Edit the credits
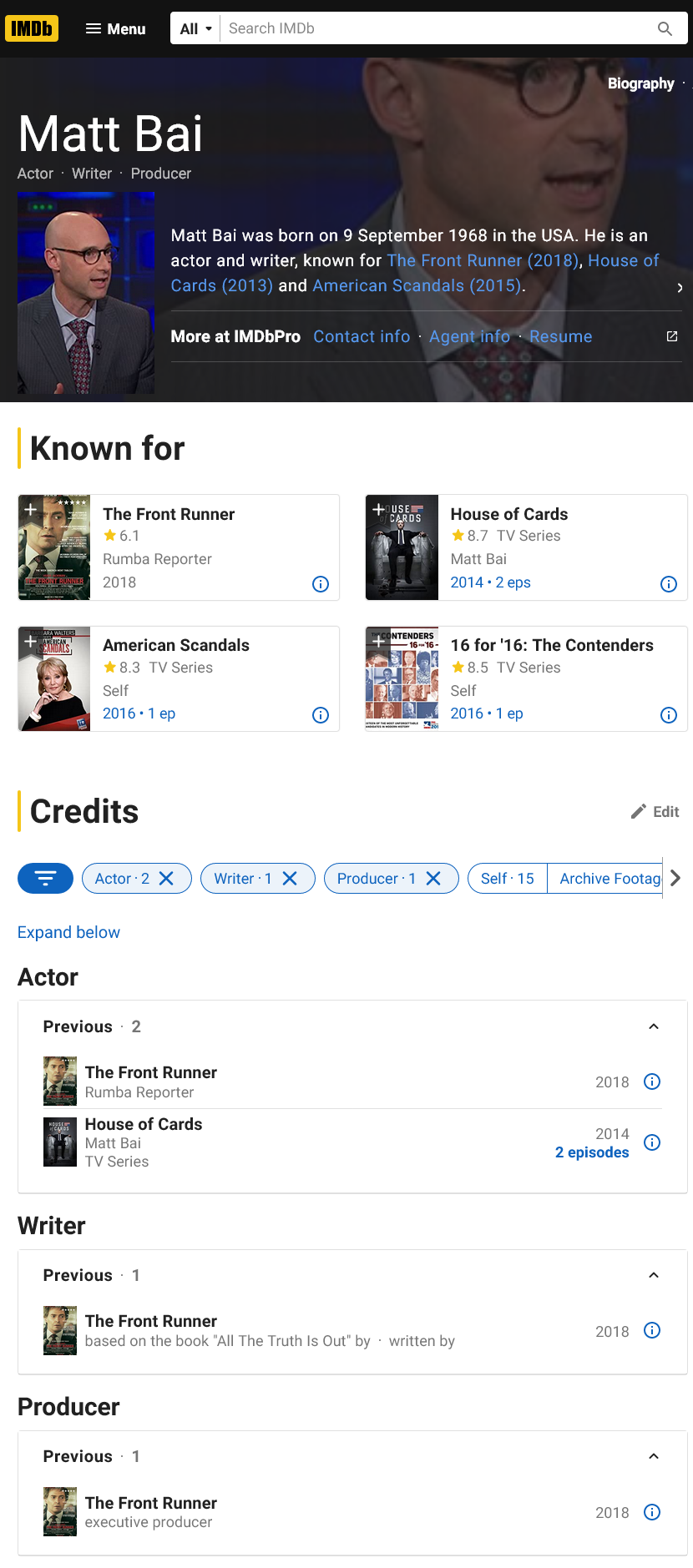 tap(655, 811)
